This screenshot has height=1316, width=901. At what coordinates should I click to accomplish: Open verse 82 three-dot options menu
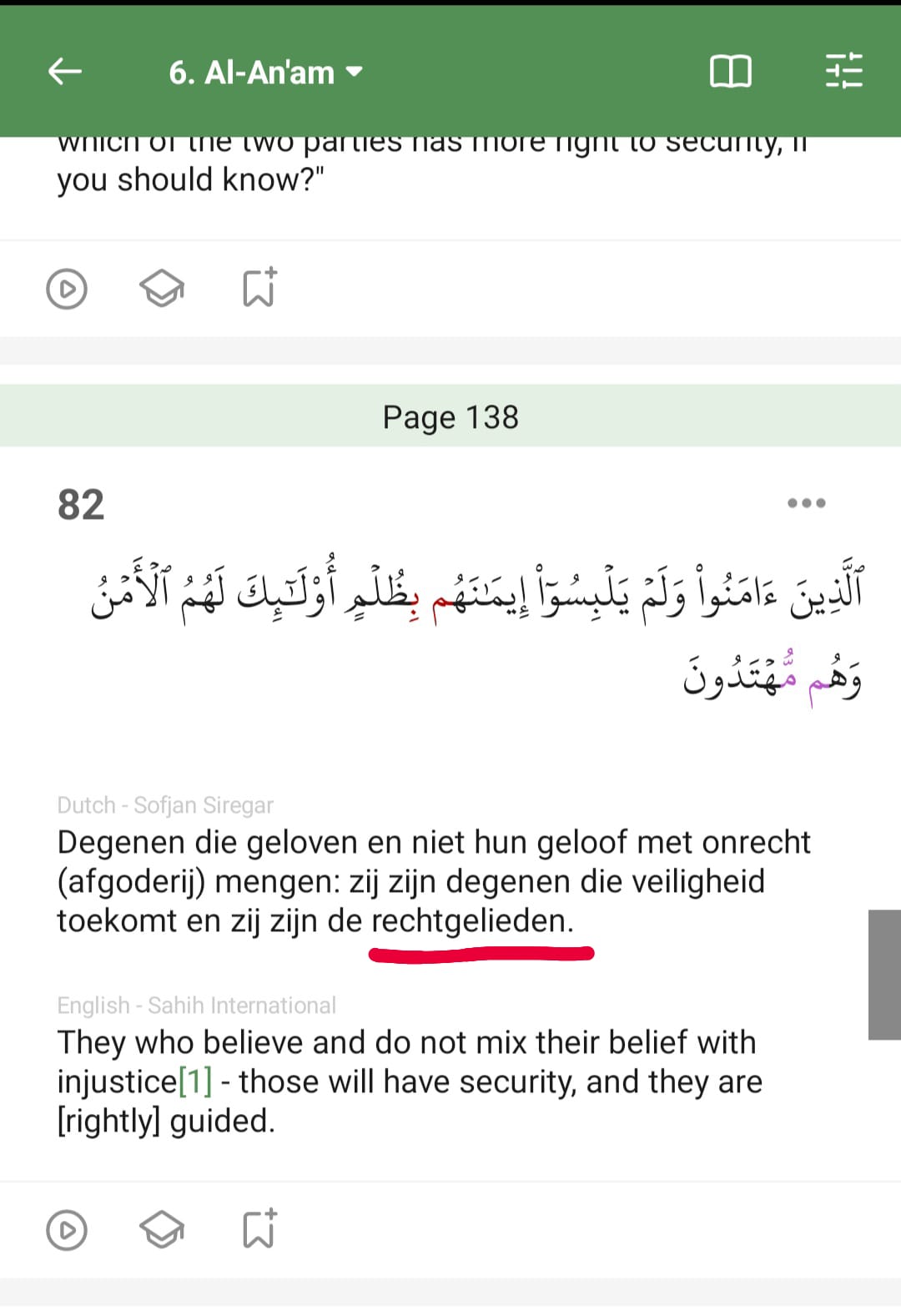806,503
